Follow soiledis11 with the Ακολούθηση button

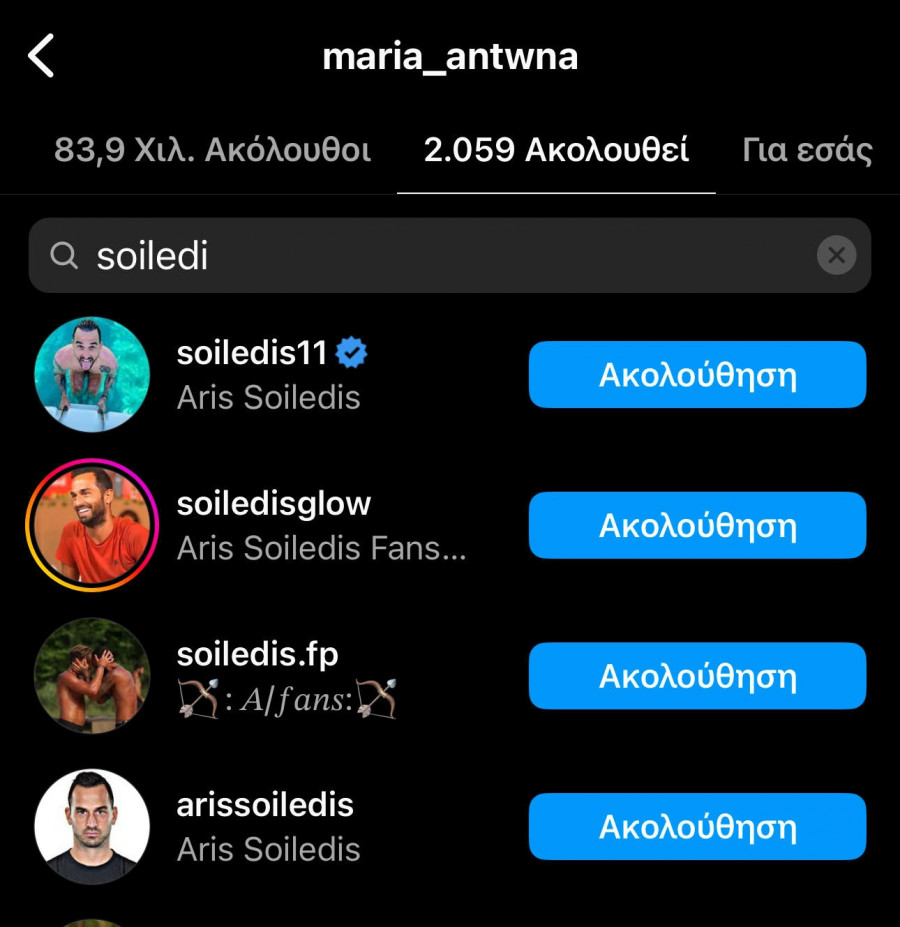(x=697, y=375)
